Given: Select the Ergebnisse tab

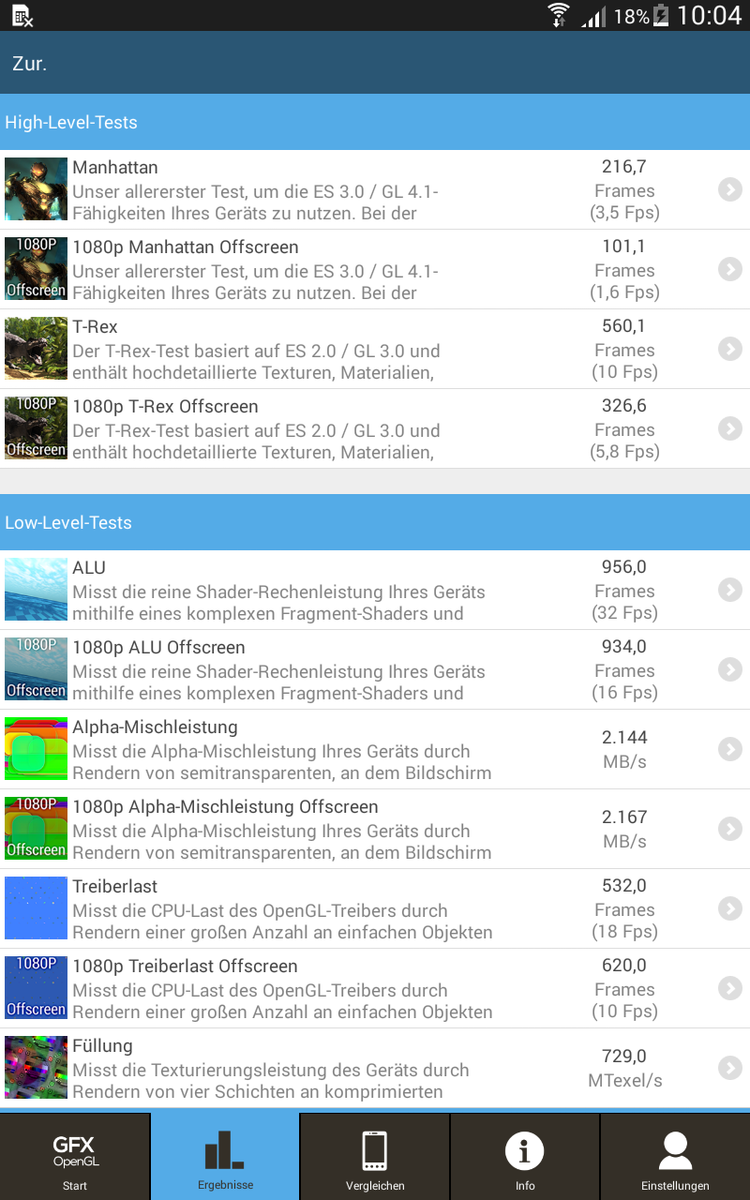Looking at the screenshot, I should click(225, 1157).
